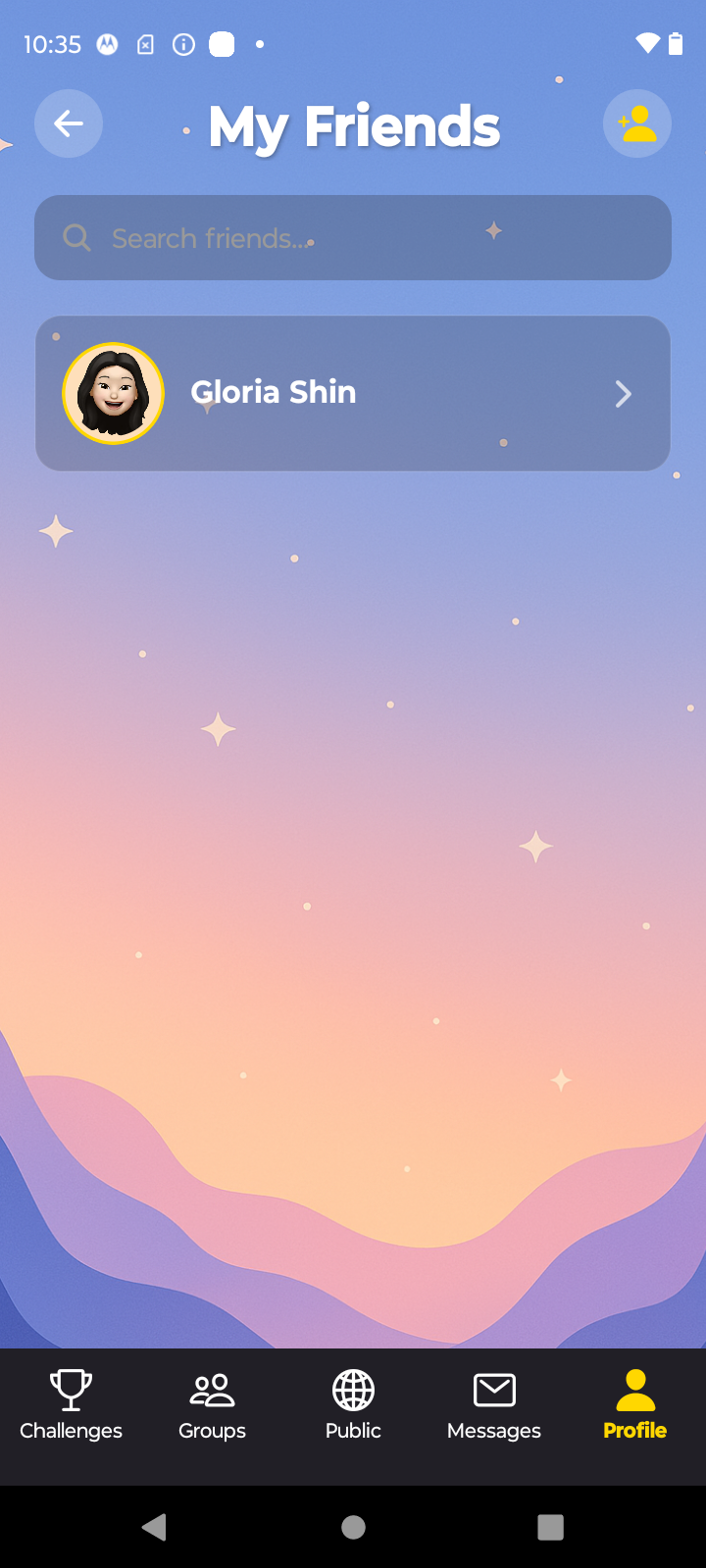Screen dimensions: 706x1568
Task: Select the Public globe icon
Action: 352,1389
